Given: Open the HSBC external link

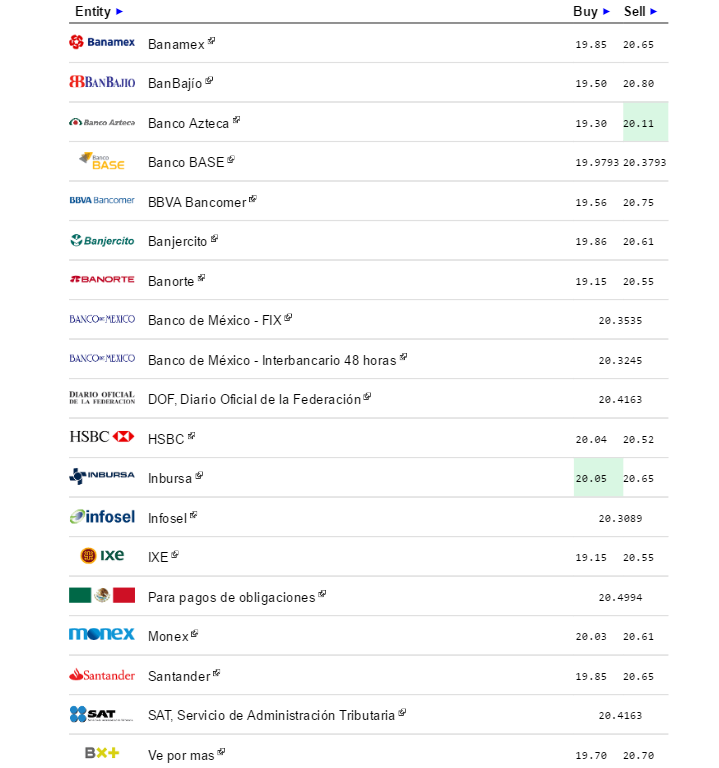Looking at the screenshot, I should 166,439.
